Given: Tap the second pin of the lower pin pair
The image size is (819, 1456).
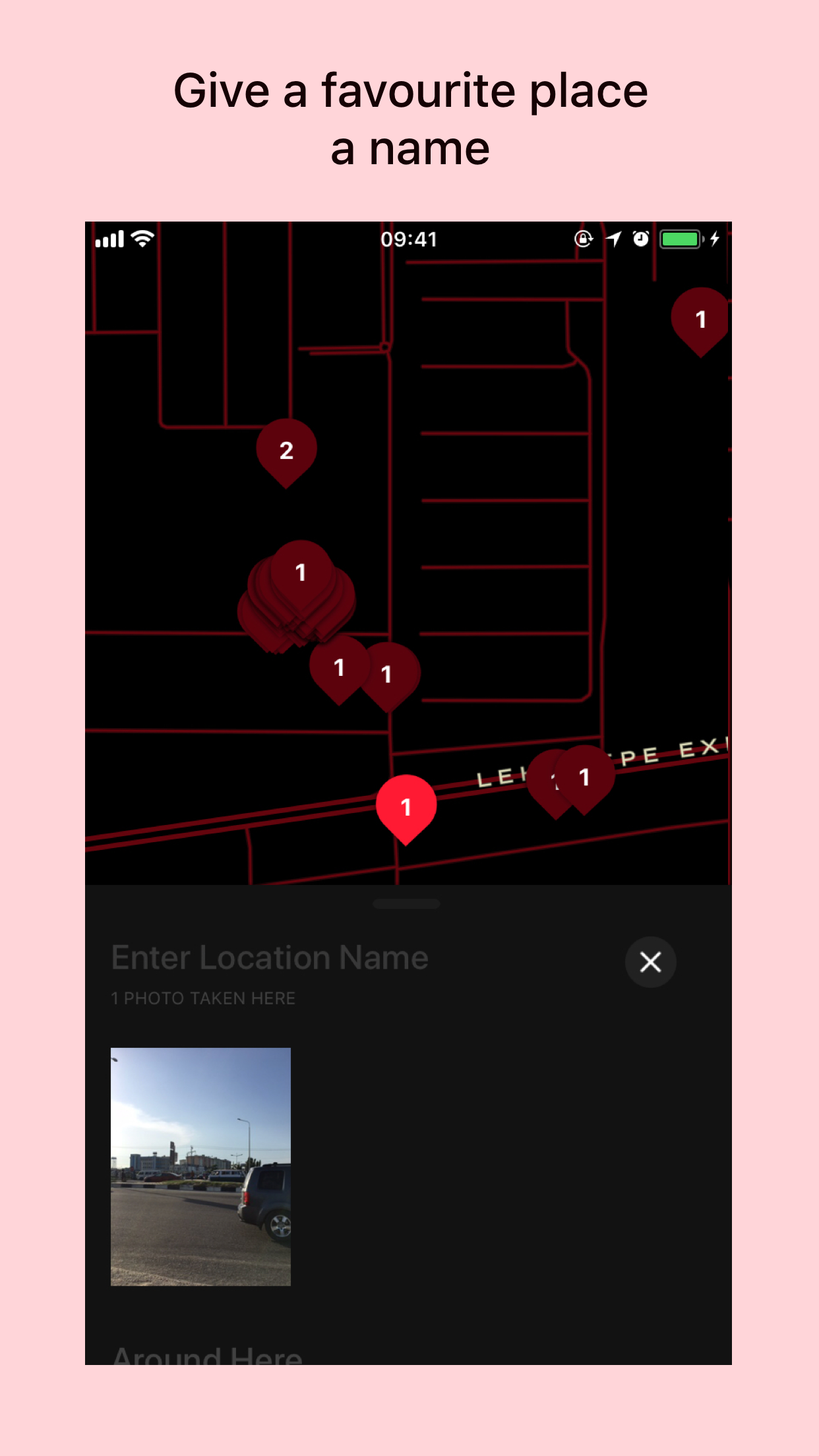Looking at the screenshot, I should tap(388, 673).
